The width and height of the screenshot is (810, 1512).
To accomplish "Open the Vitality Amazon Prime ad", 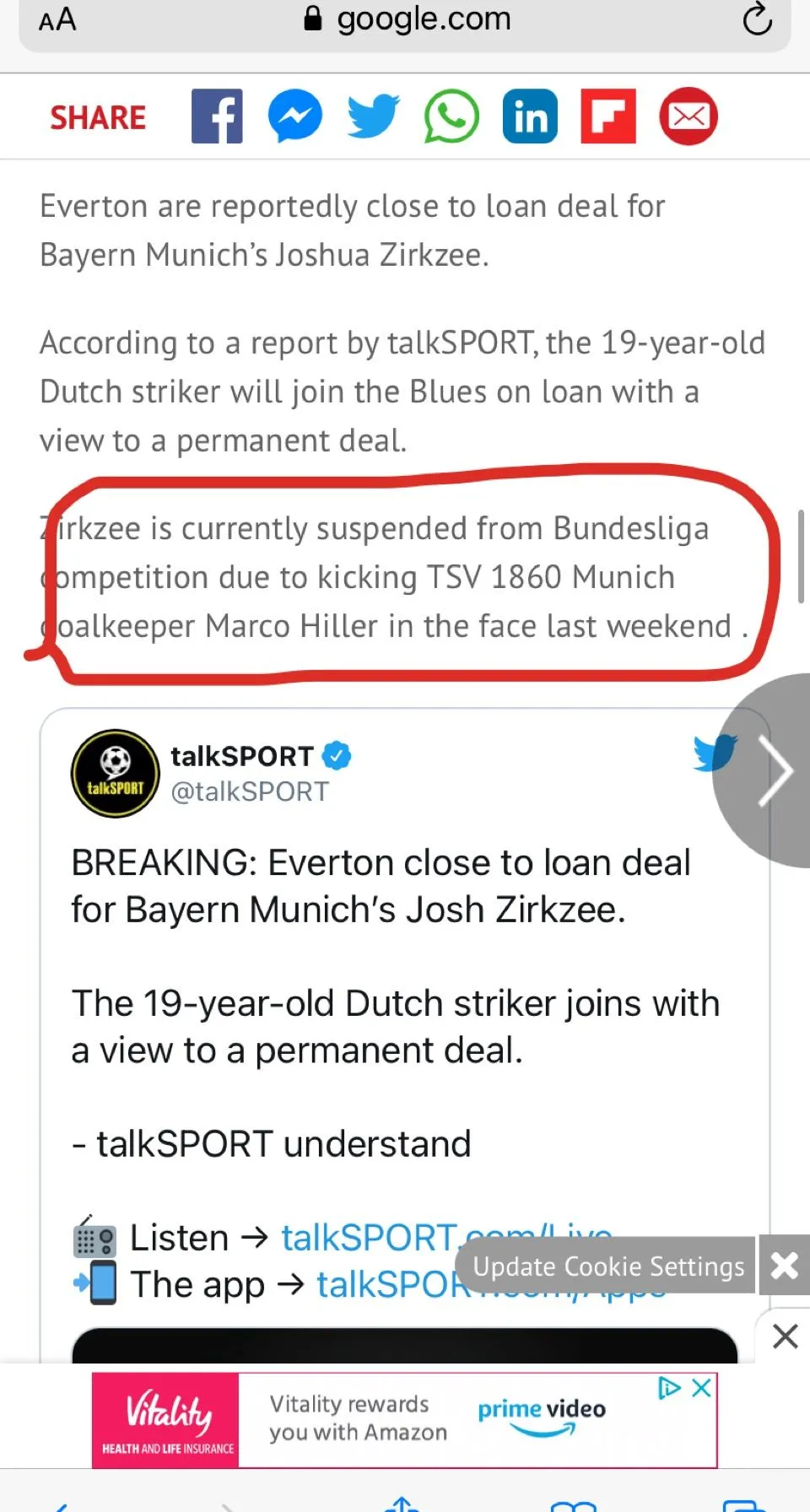I will 405,1419.
